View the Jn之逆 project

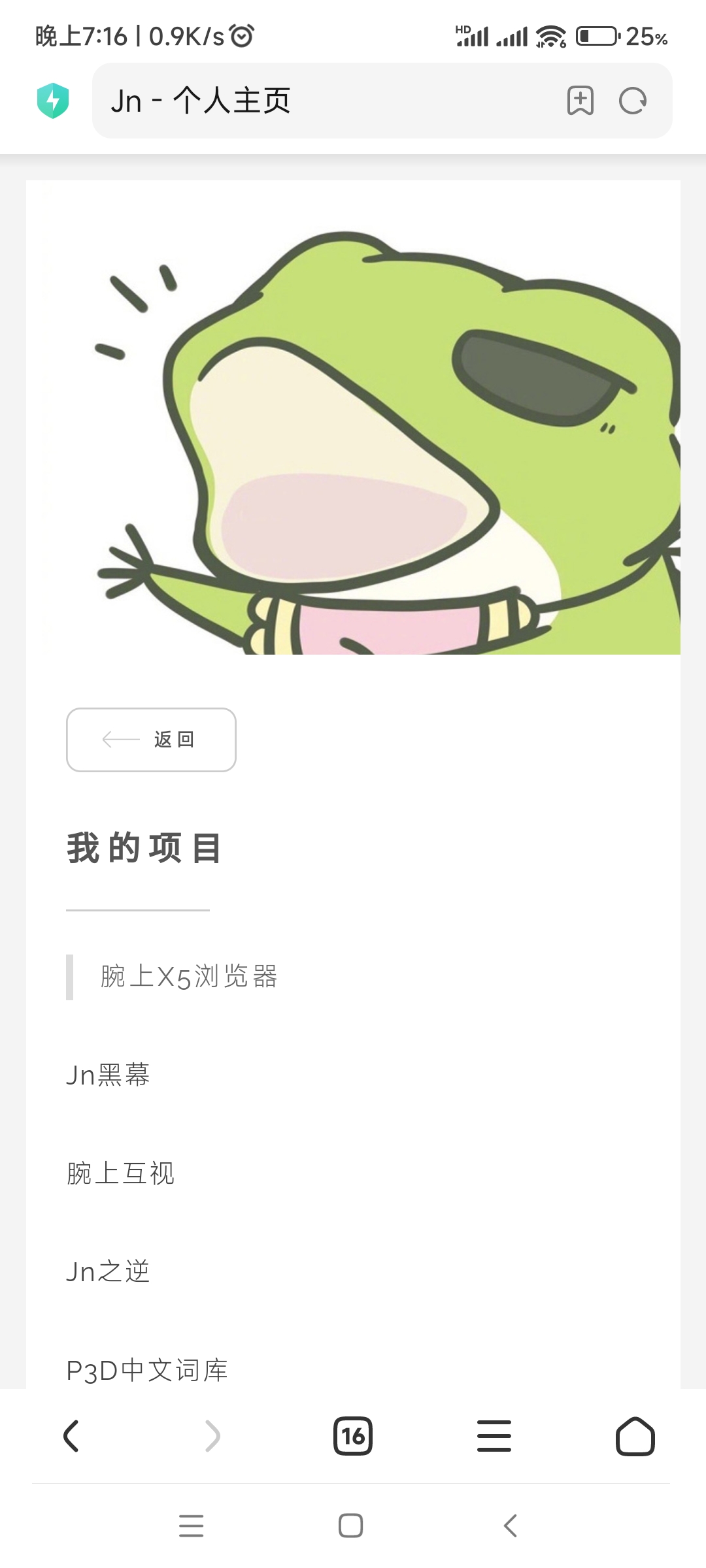(109, 1271)
